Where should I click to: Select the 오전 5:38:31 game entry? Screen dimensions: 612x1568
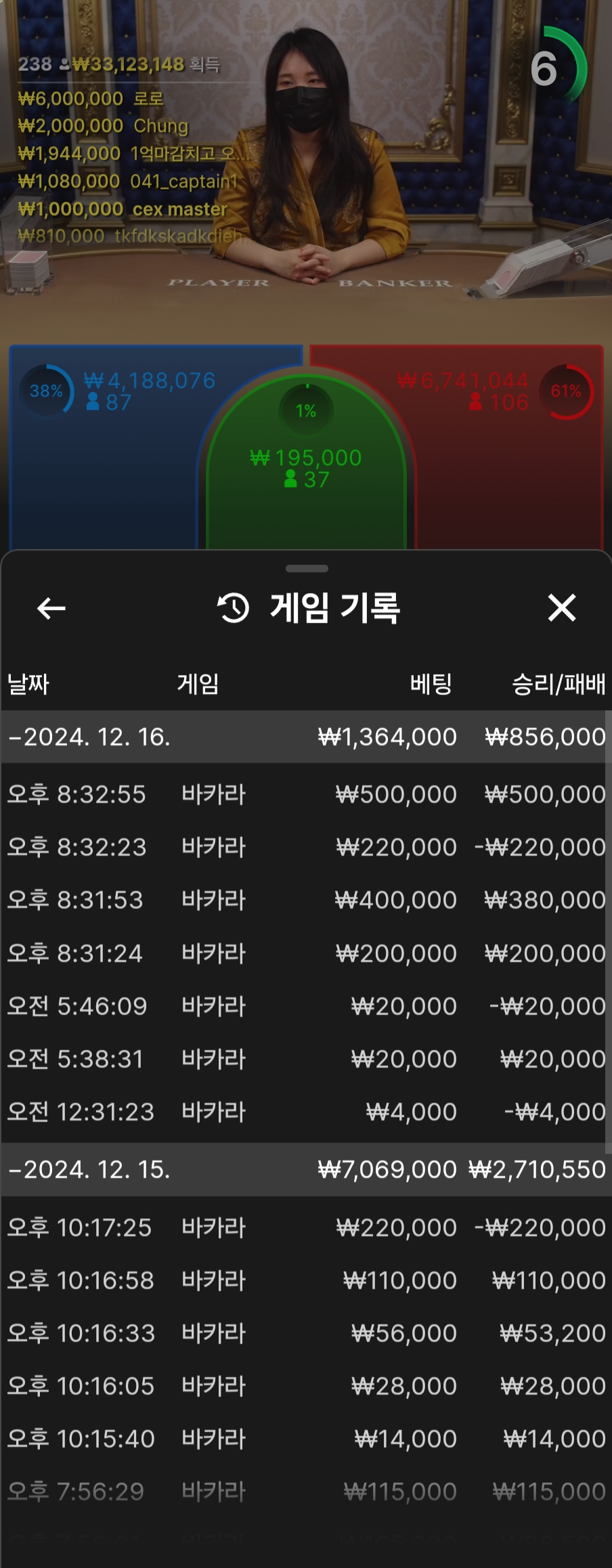point(305,1059)
